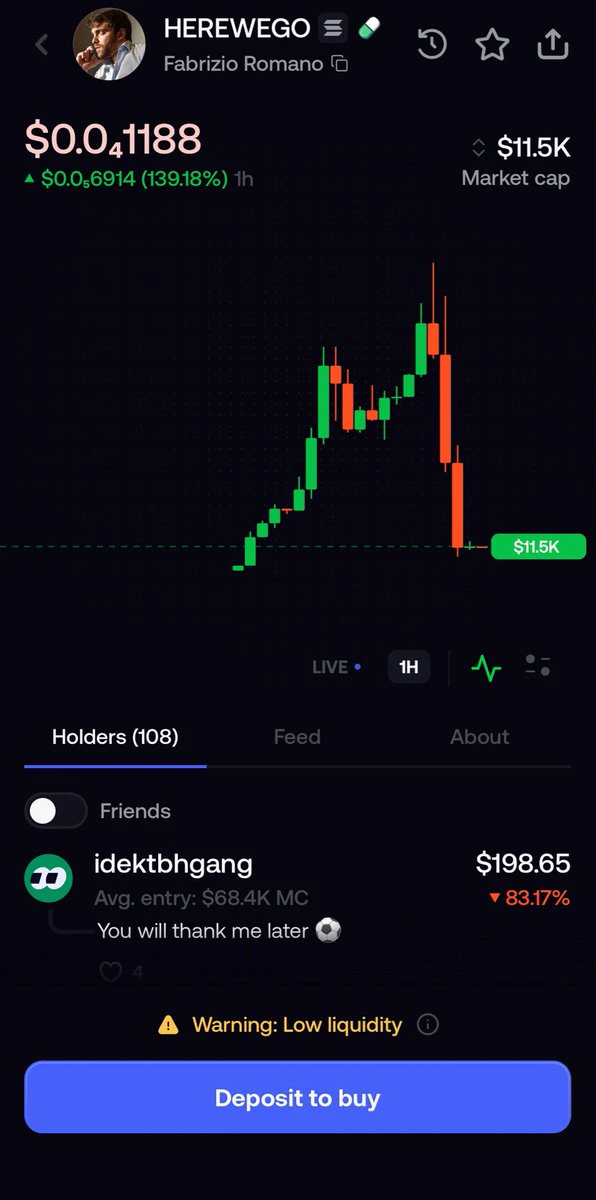
Task: Share this token page
Action: pos(553,44)
